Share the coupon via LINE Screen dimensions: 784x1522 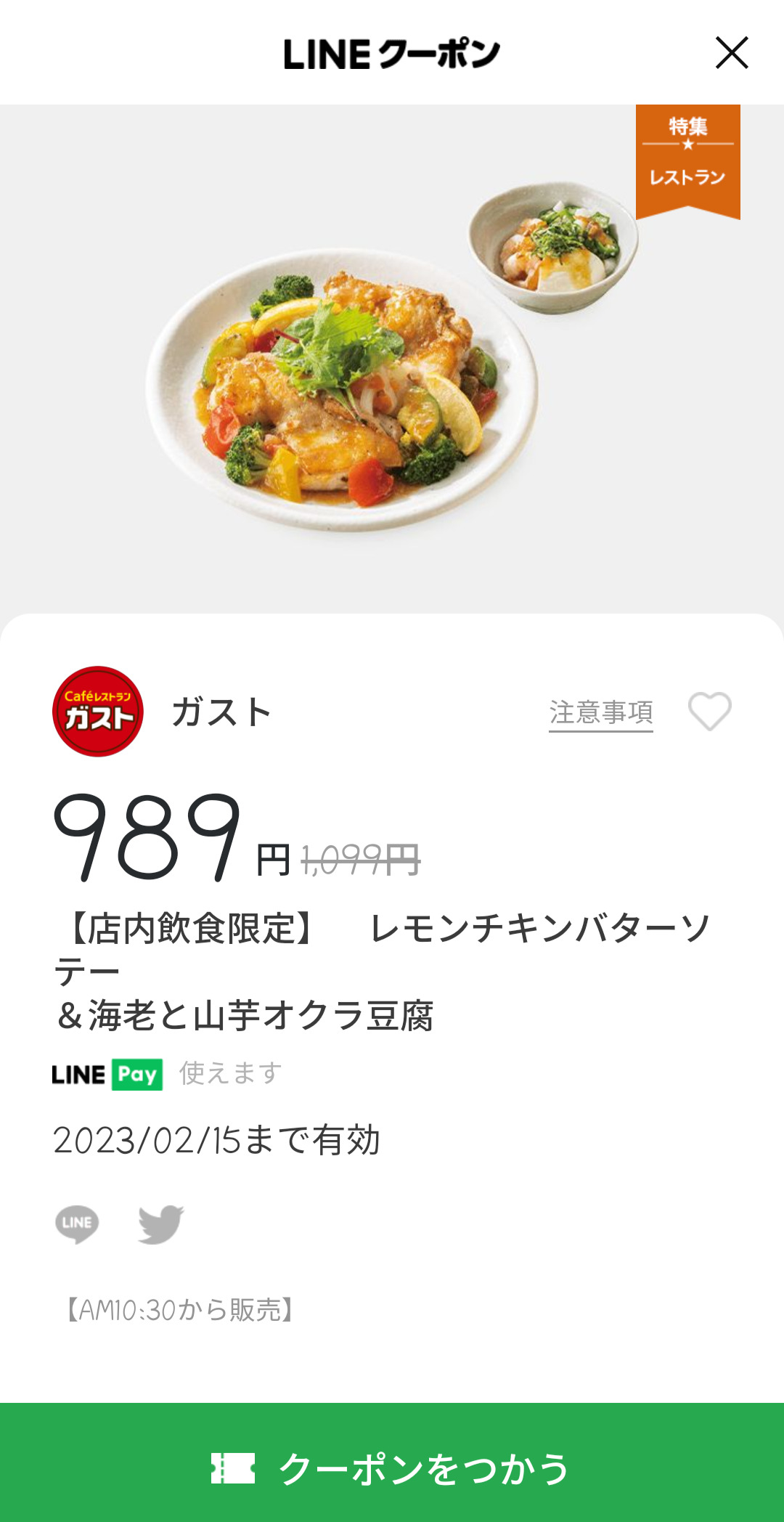[x=77, y=1224]
